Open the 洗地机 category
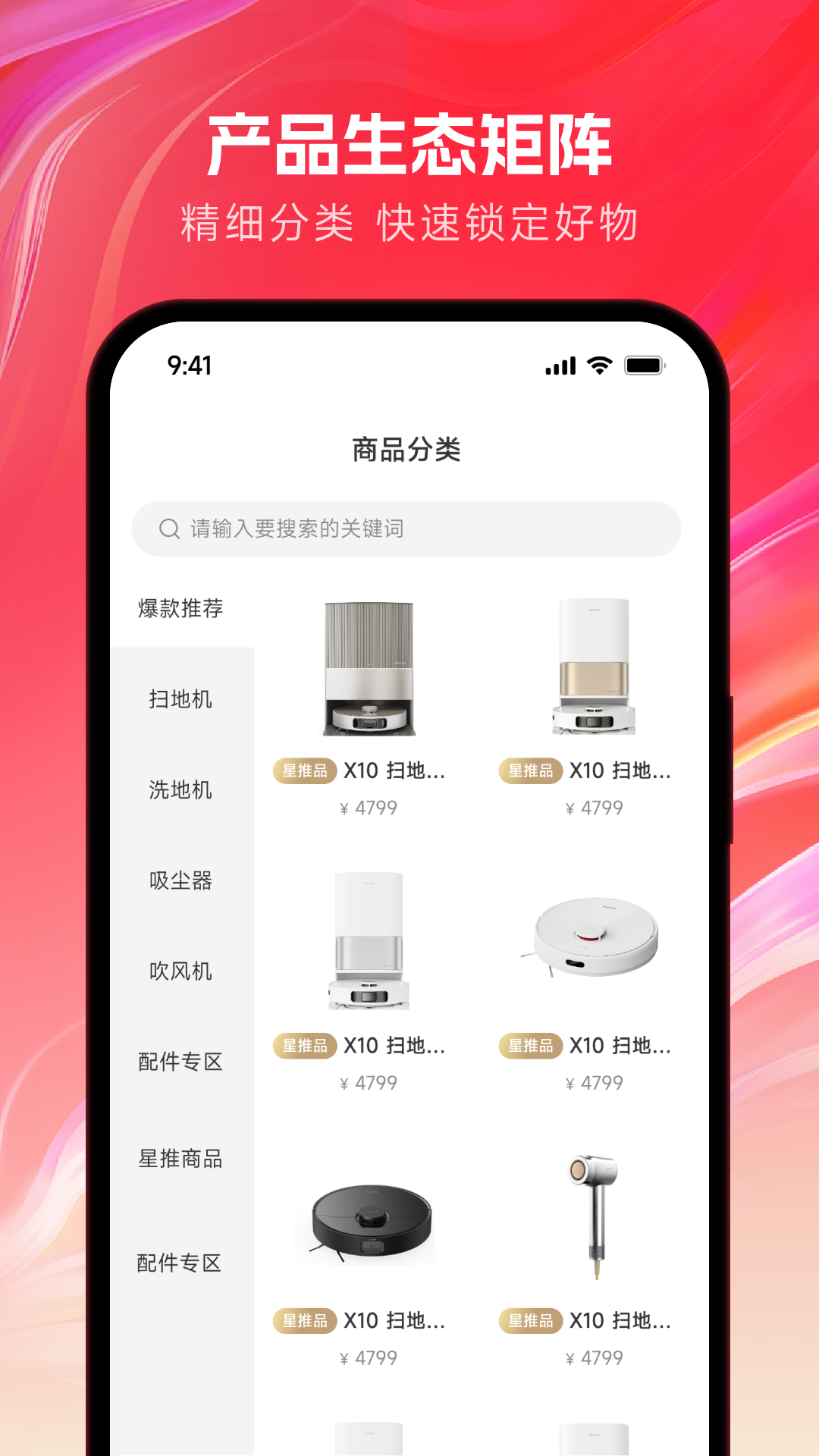The width and height of the screenshot is (819, 1456). pos(182,790)
